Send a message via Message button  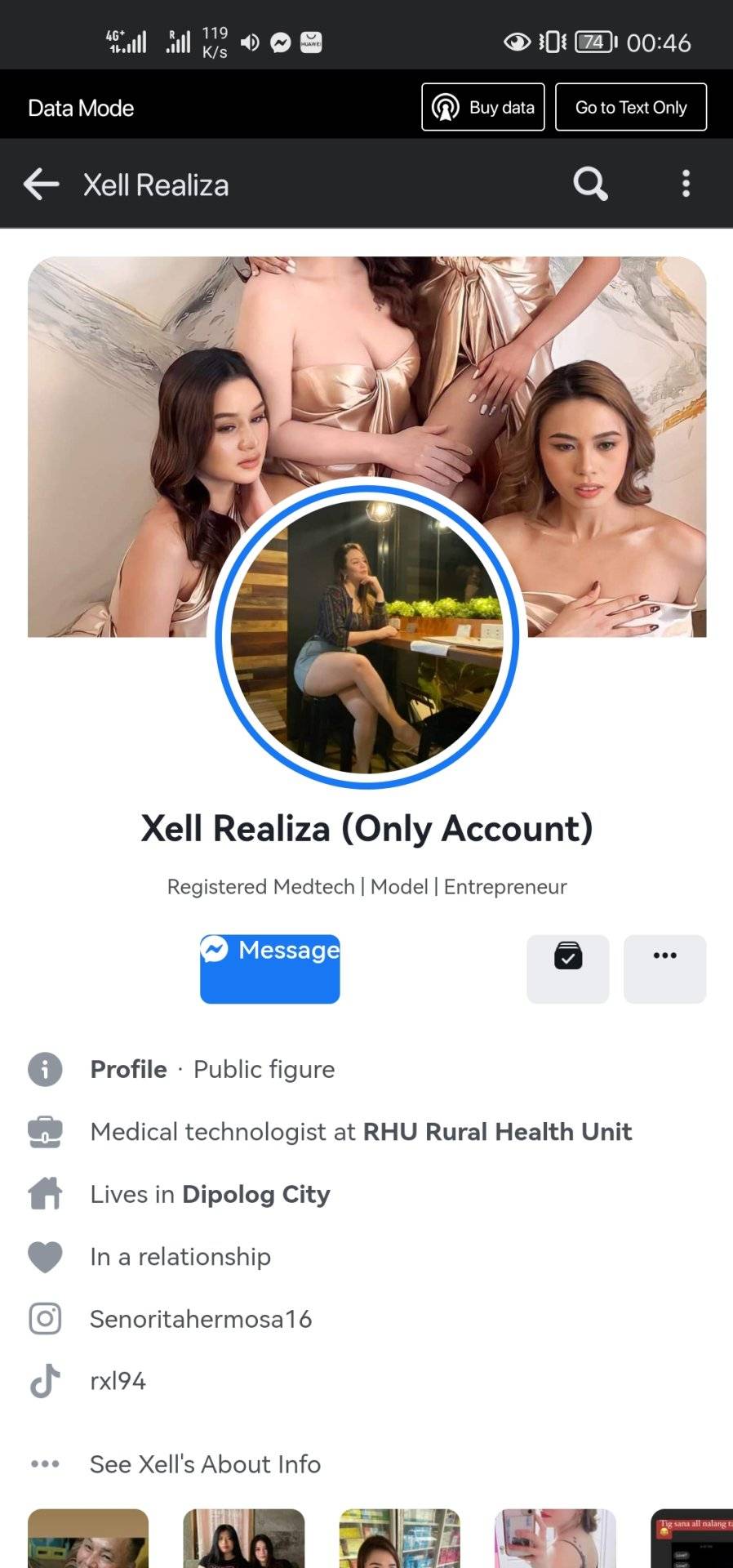point(270,969)
